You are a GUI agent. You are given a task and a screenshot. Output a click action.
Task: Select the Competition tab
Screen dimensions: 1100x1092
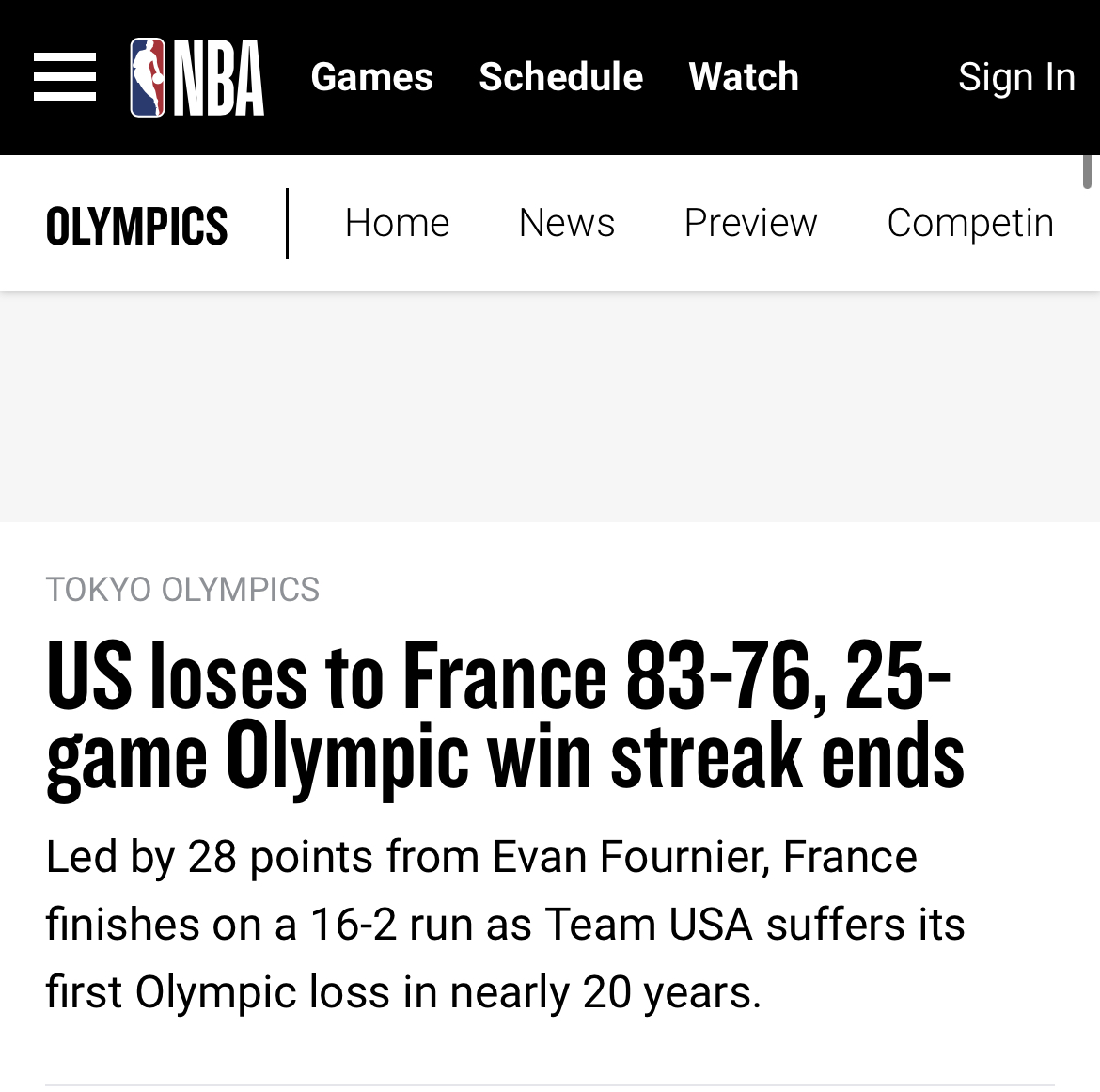click(x=969, y=224)
